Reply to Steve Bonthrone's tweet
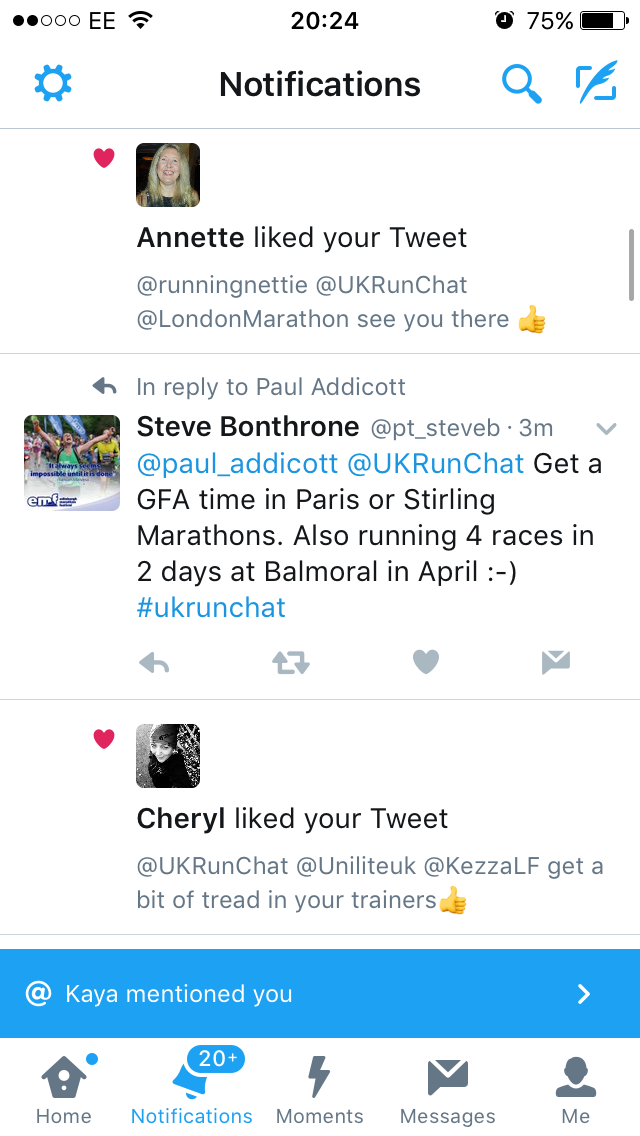The height and width of the screenshot is (1136, 640). point(154,662)
